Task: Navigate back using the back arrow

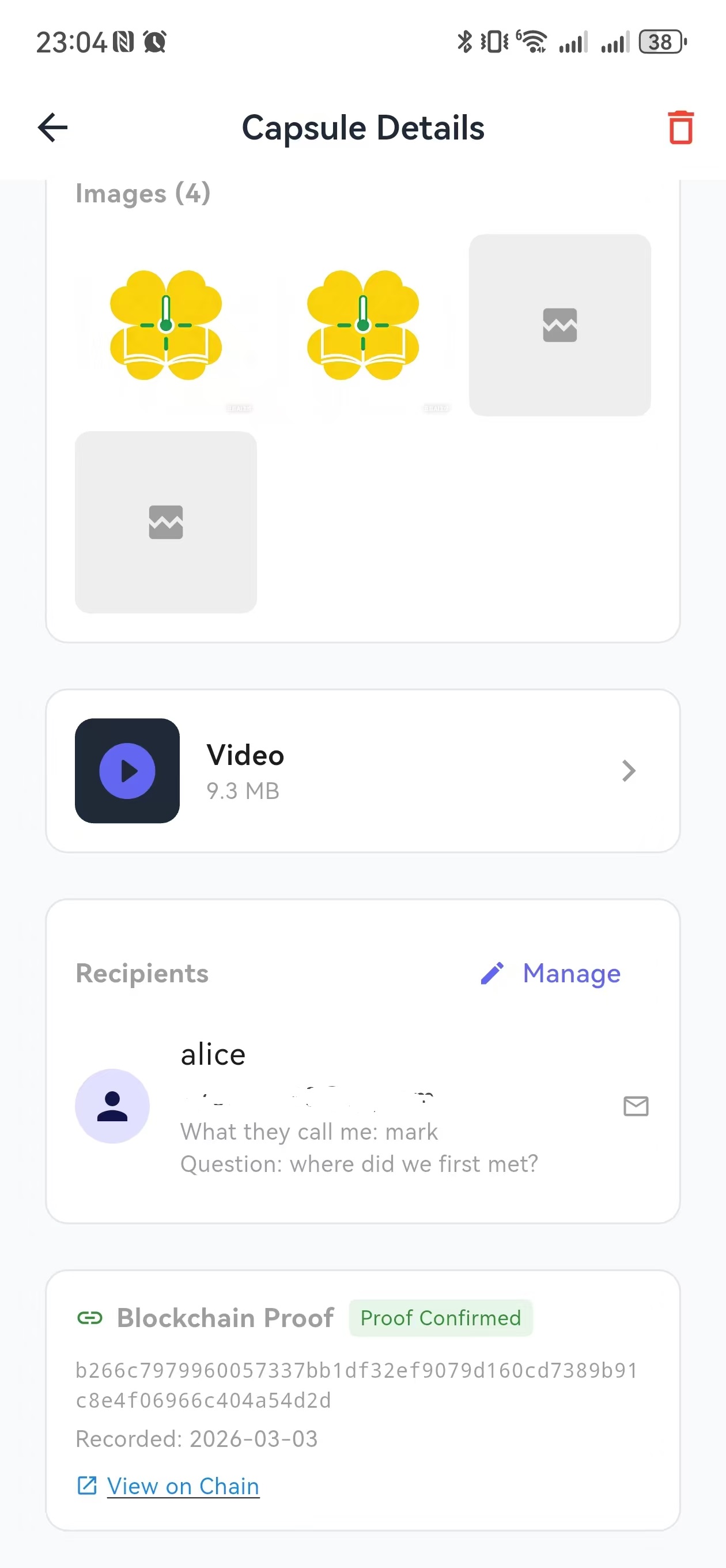Action: click(x=52, y=127)
